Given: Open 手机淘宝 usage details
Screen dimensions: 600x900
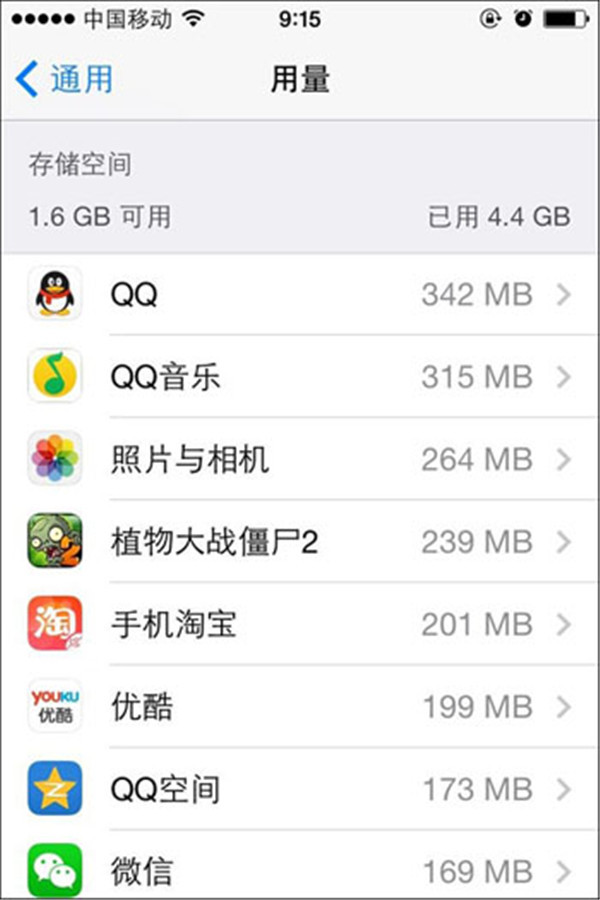Looking at the screenshot, I should [300, 625].
